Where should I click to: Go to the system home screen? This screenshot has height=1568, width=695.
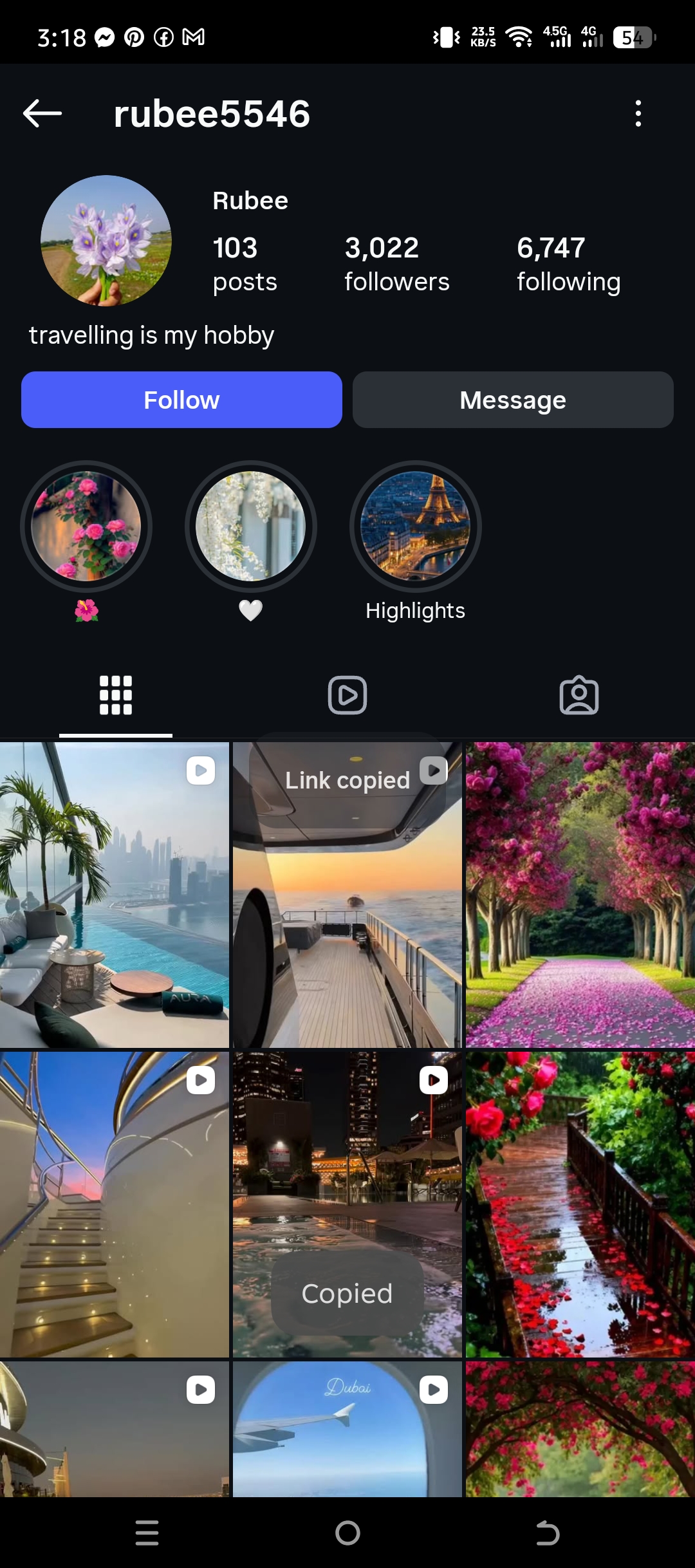tap(347, 1533)
